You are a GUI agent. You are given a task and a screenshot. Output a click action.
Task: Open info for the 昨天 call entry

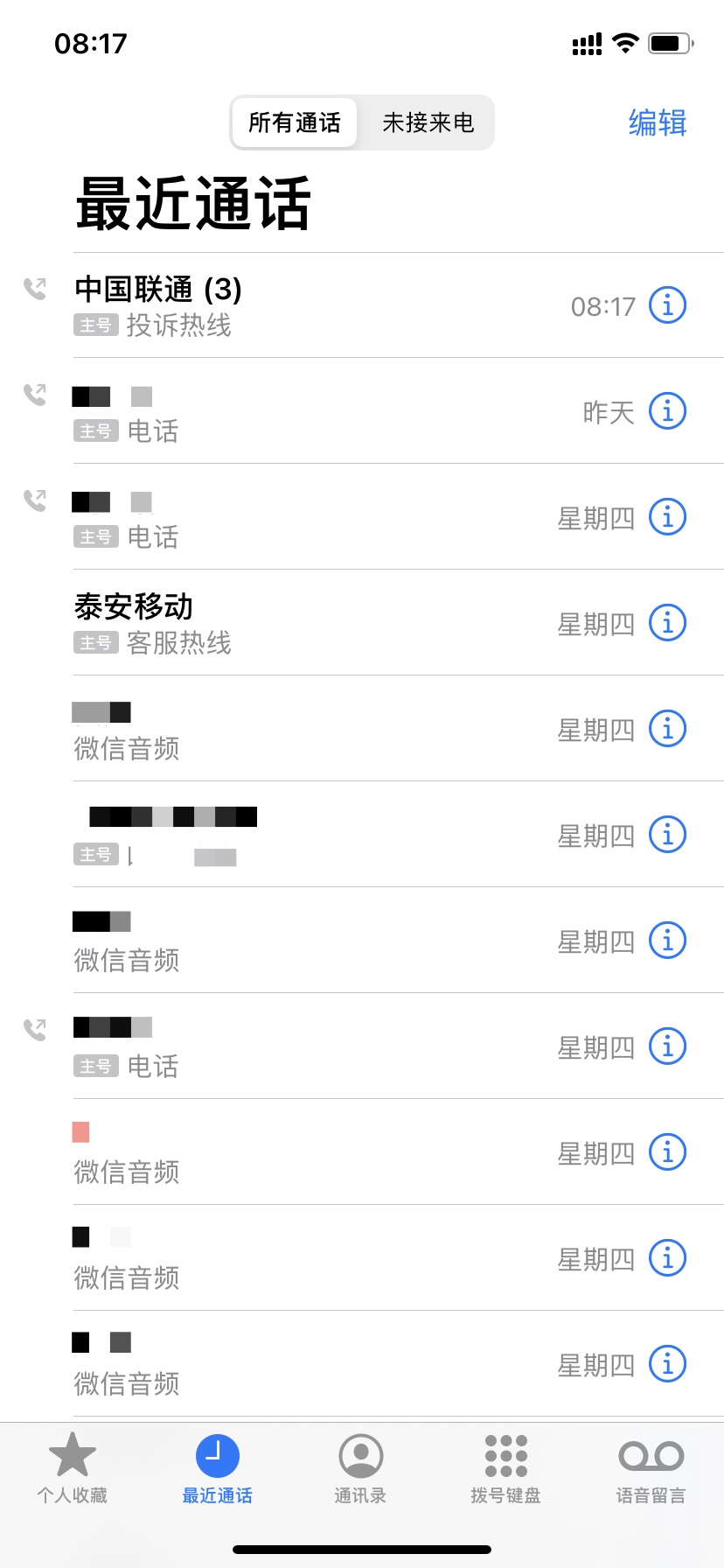pos(666,411)
